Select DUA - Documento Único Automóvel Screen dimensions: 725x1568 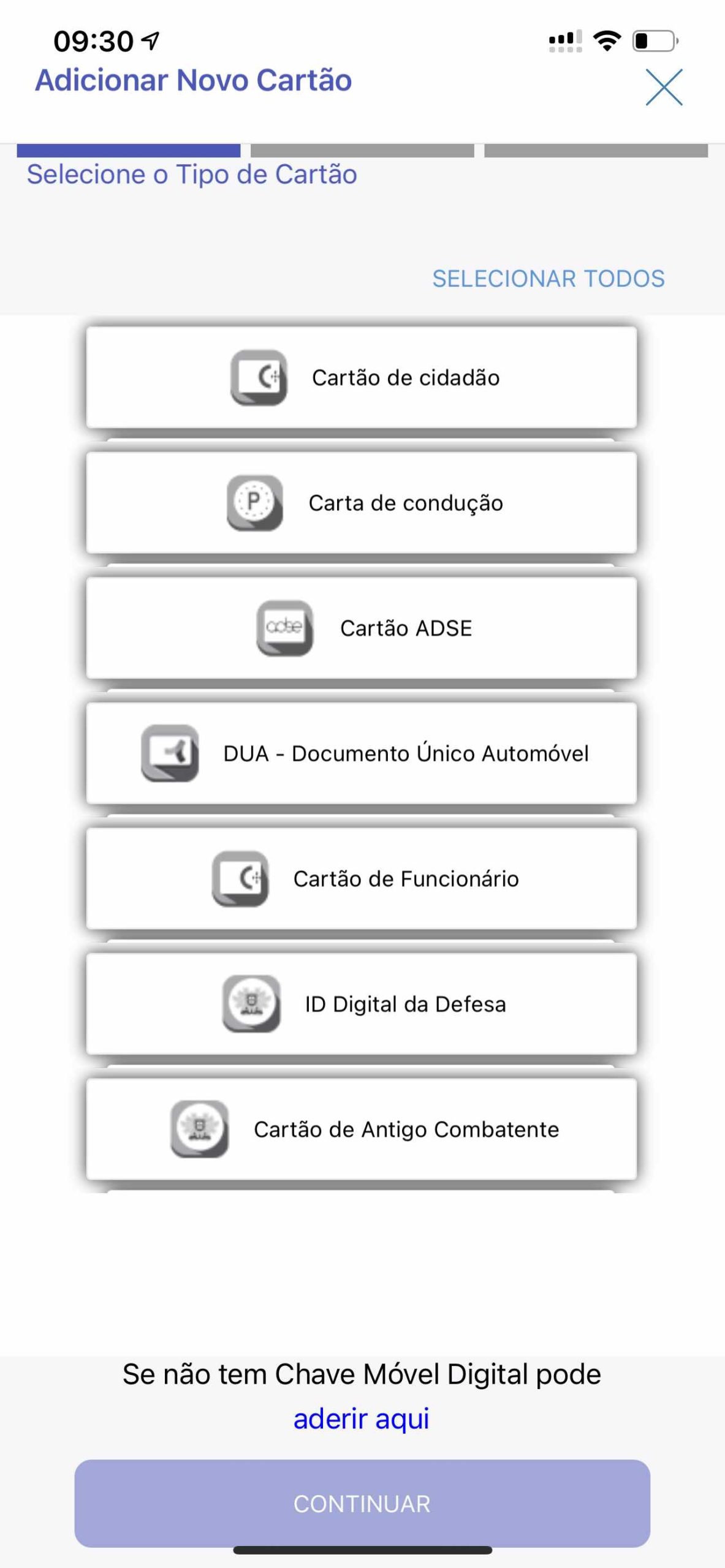click(362, 753)
